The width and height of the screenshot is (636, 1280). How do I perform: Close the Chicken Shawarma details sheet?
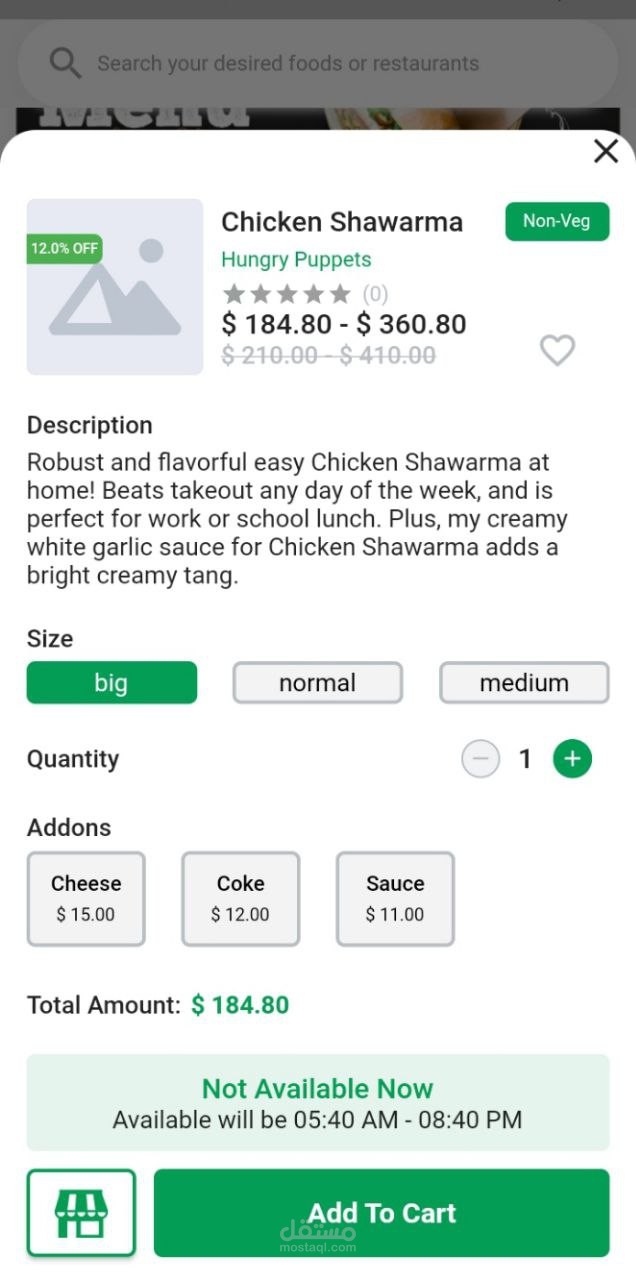tap(606, 151)
